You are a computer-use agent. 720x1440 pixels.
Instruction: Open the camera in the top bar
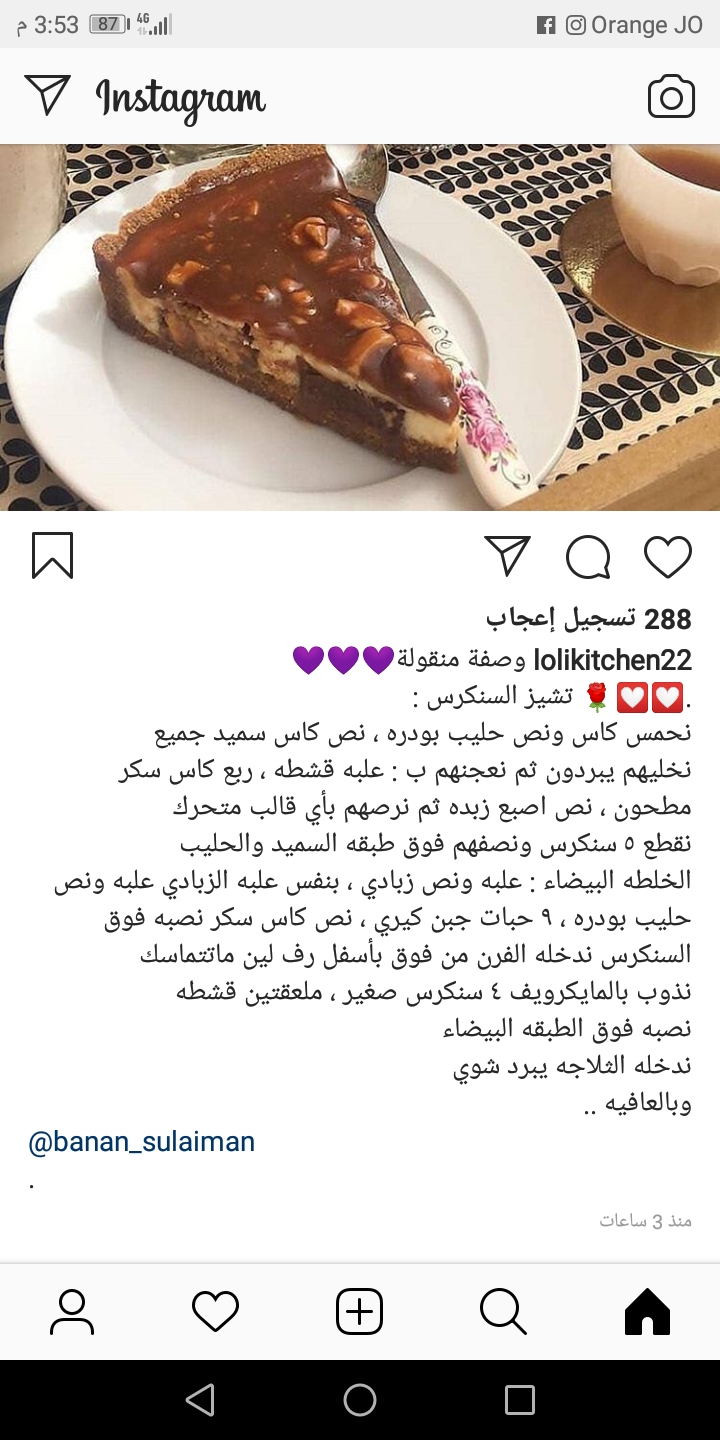pyautogui.click(x=671, y=97)
